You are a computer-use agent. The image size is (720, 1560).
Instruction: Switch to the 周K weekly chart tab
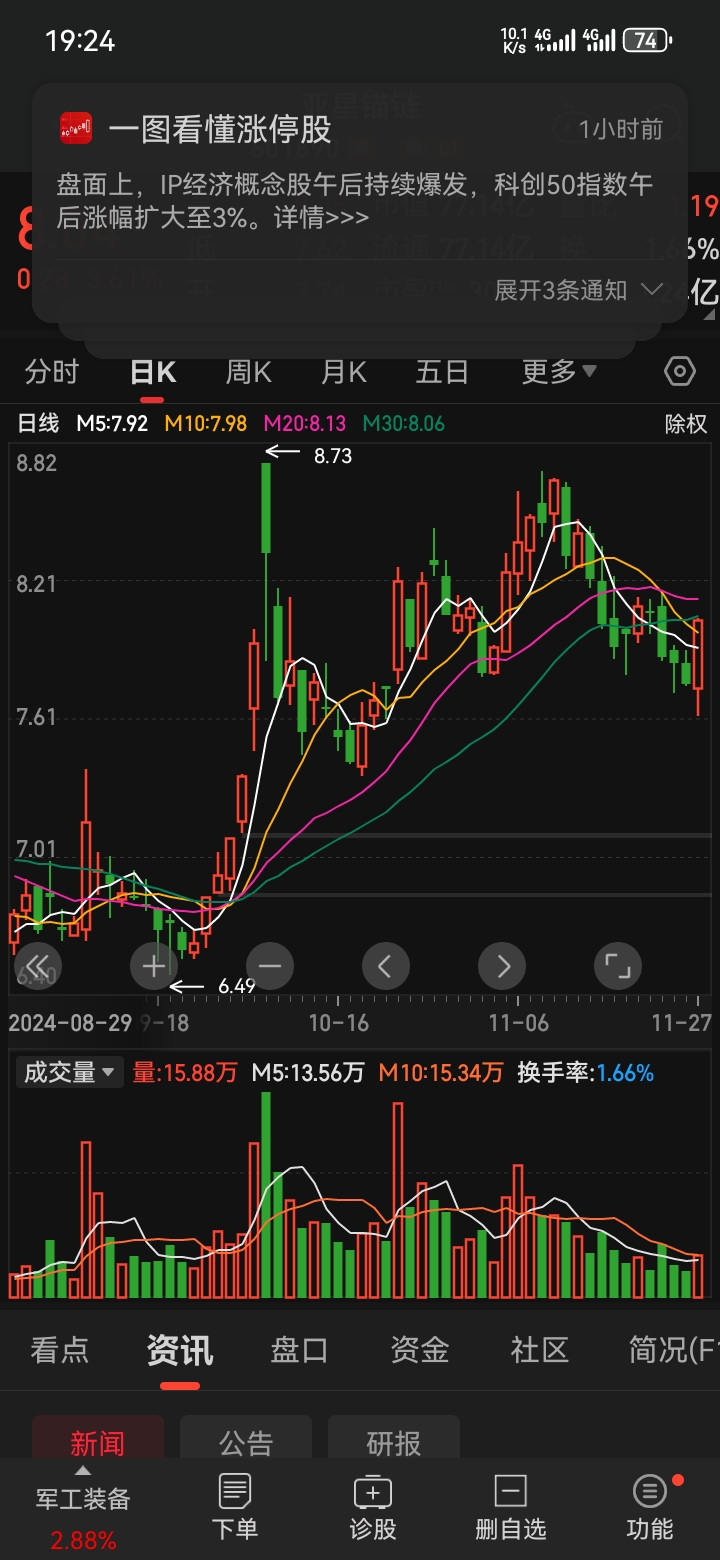tap(247, 370)
